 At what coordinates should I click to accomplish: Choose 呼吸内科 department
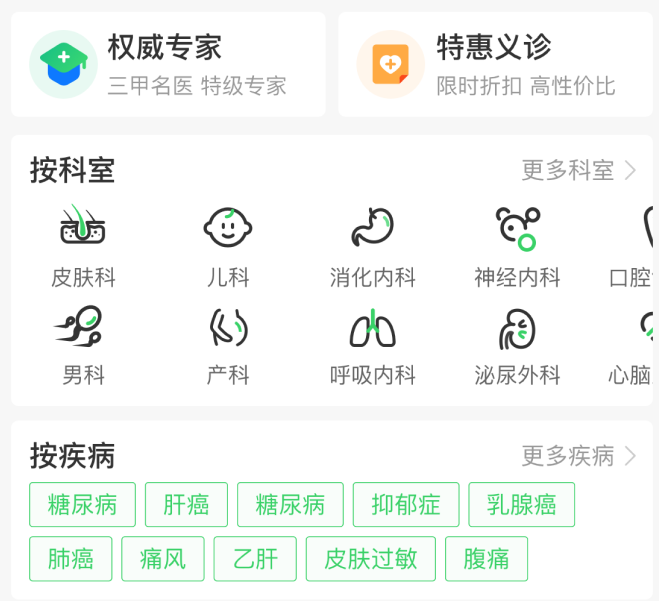tap(373, 345)
